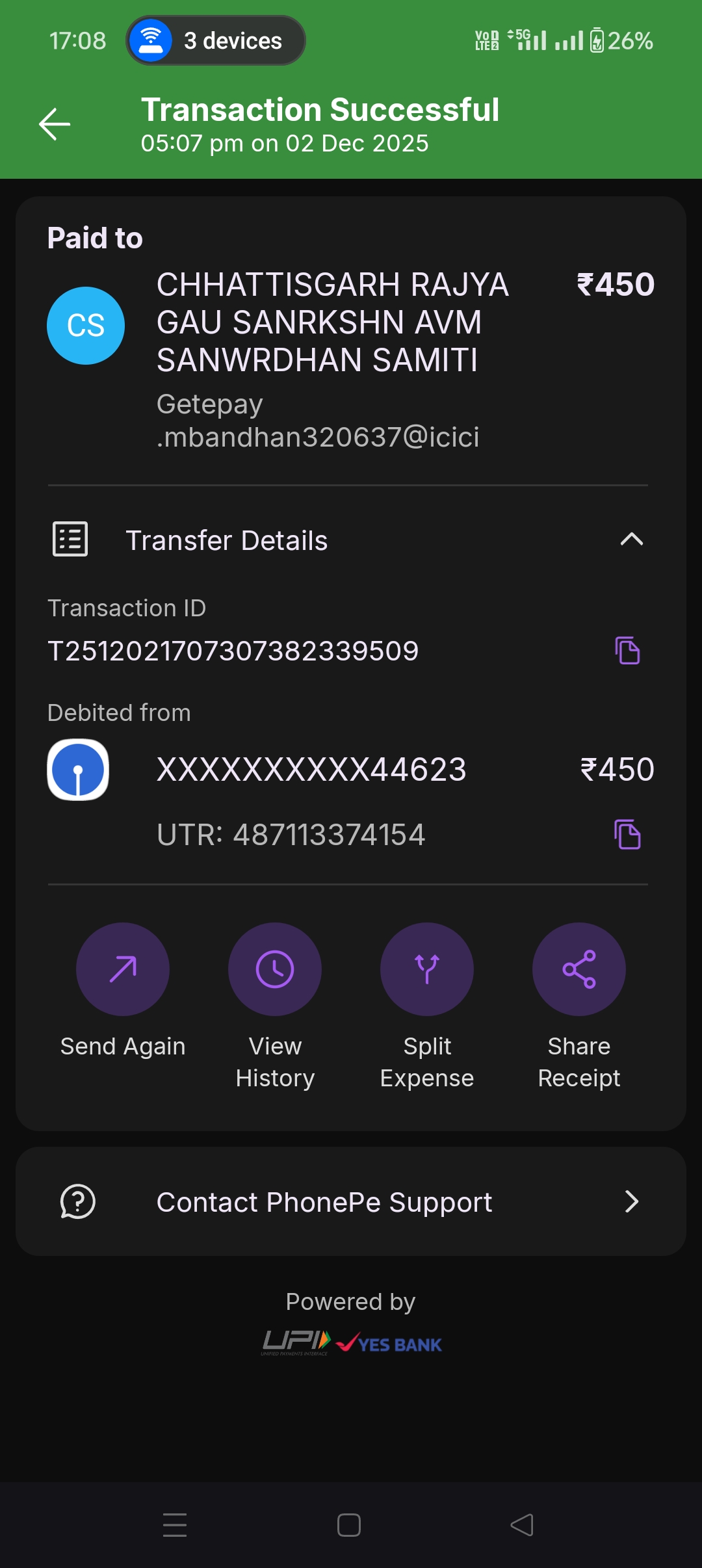Open View History

tap(275, 969)
